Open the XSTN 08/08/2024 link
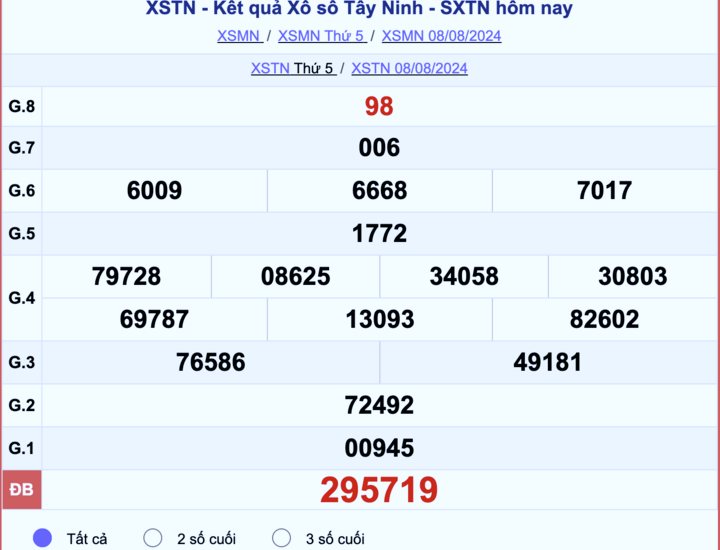720x550 pixels. click(x=409, y=69)
